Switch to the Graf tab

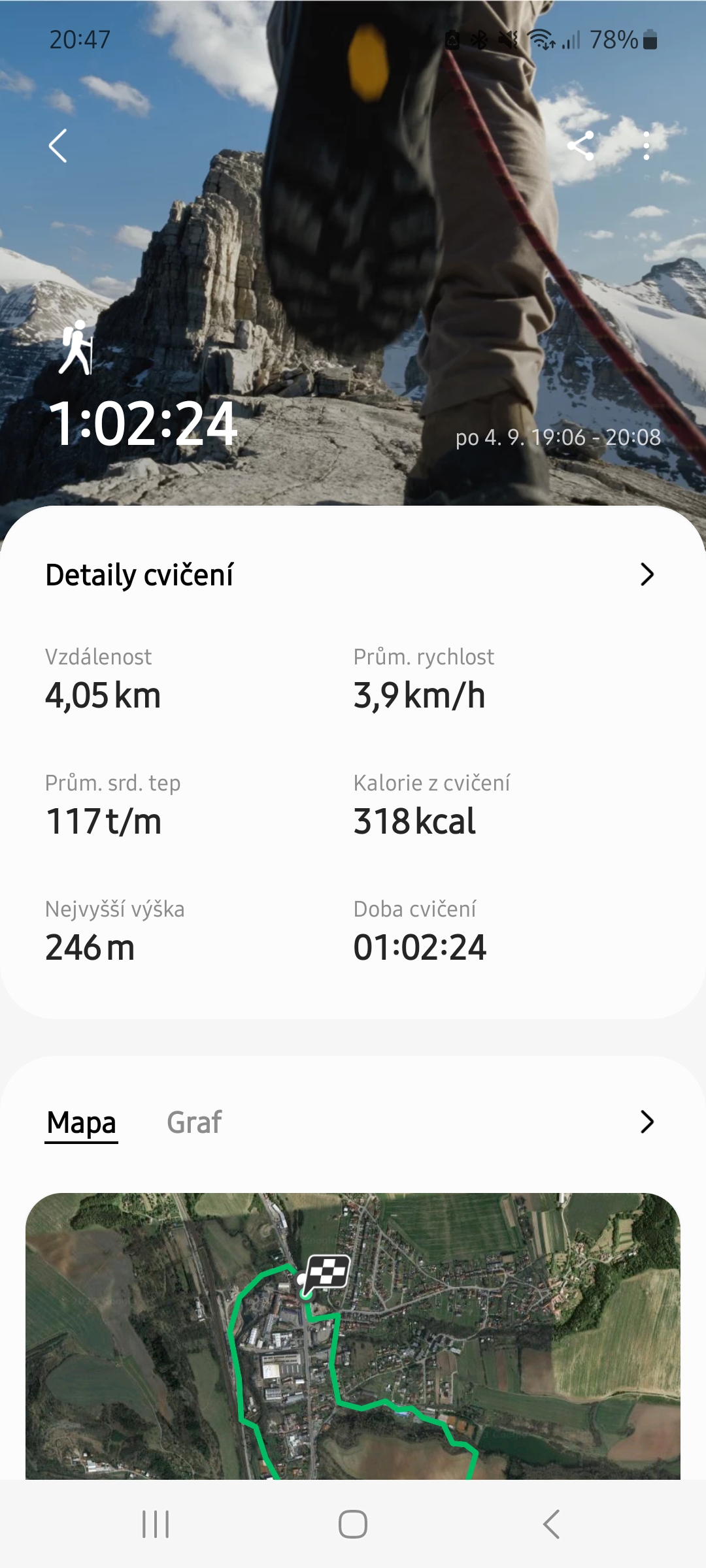point(194,1122)
